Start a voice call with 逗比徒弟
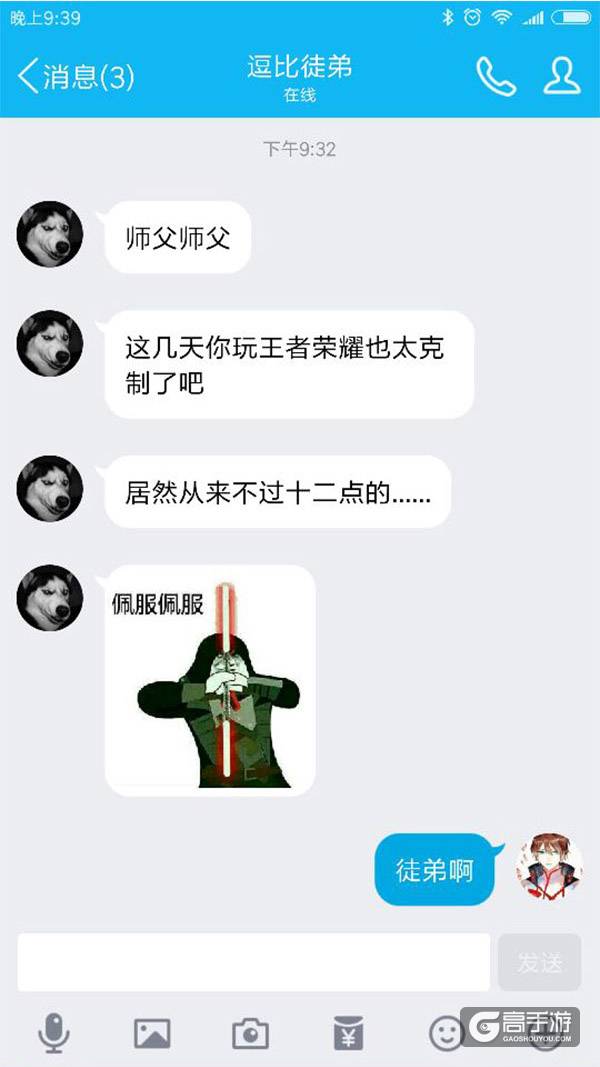The height and width of the screenshot is (1067, 600). (x=495, y=77)
